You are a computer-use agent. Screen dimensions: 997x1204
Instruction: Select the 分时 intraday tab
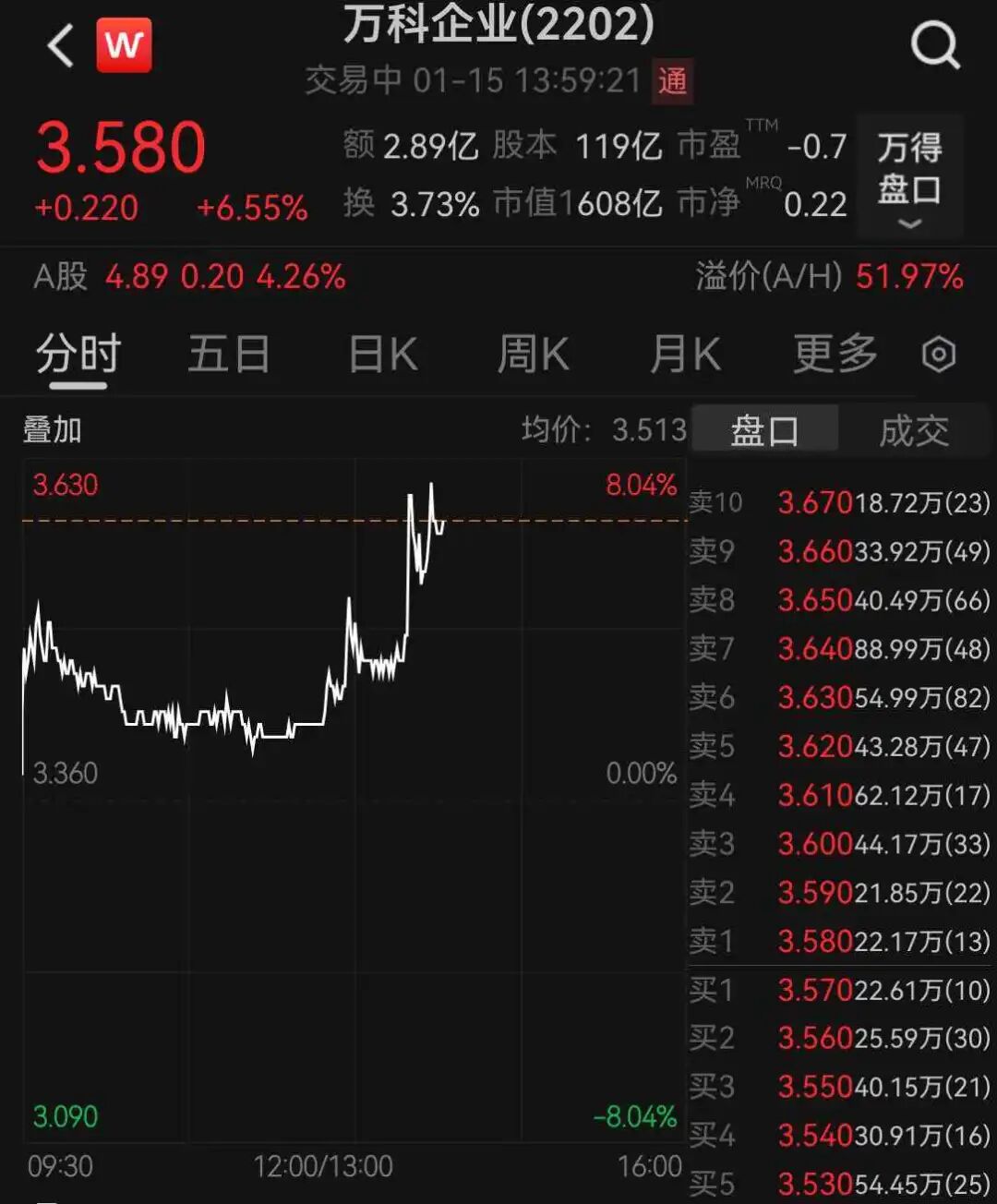coord(78,354)
